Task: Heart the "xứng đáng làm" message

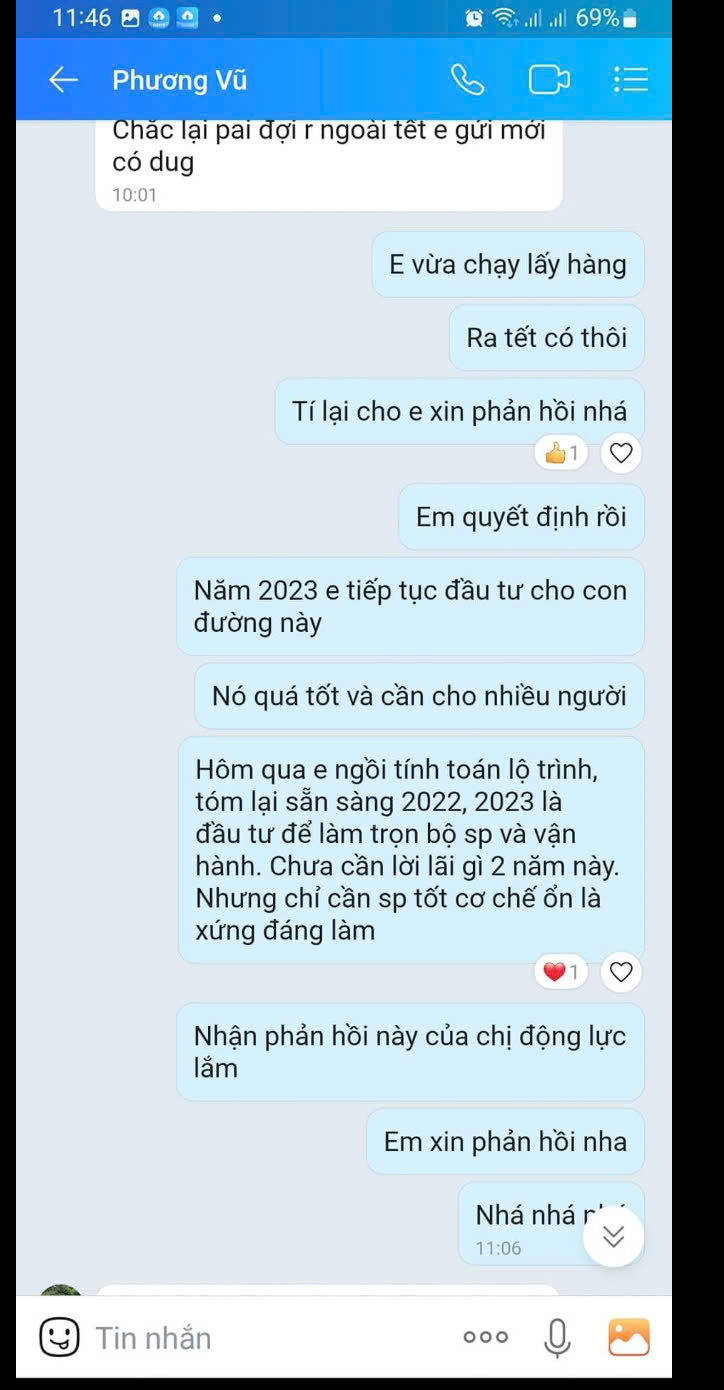Action: [621, 971]
